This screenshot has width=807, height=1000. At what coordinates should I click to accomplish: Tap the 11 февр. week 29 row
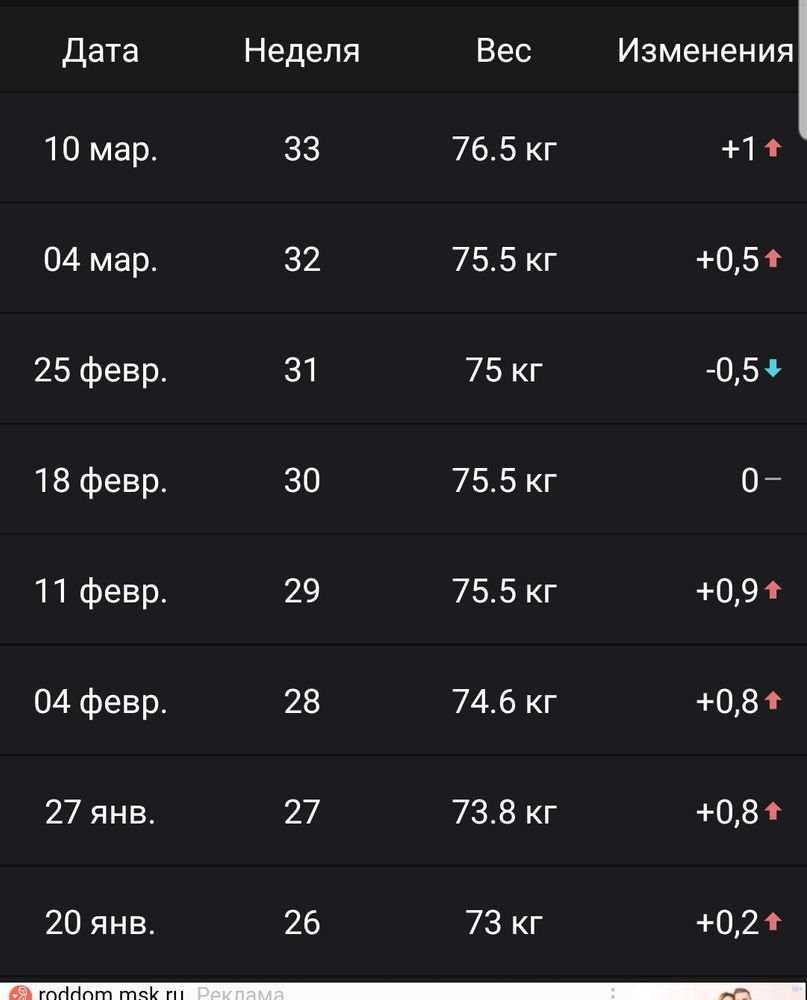(x=403, y=591)
